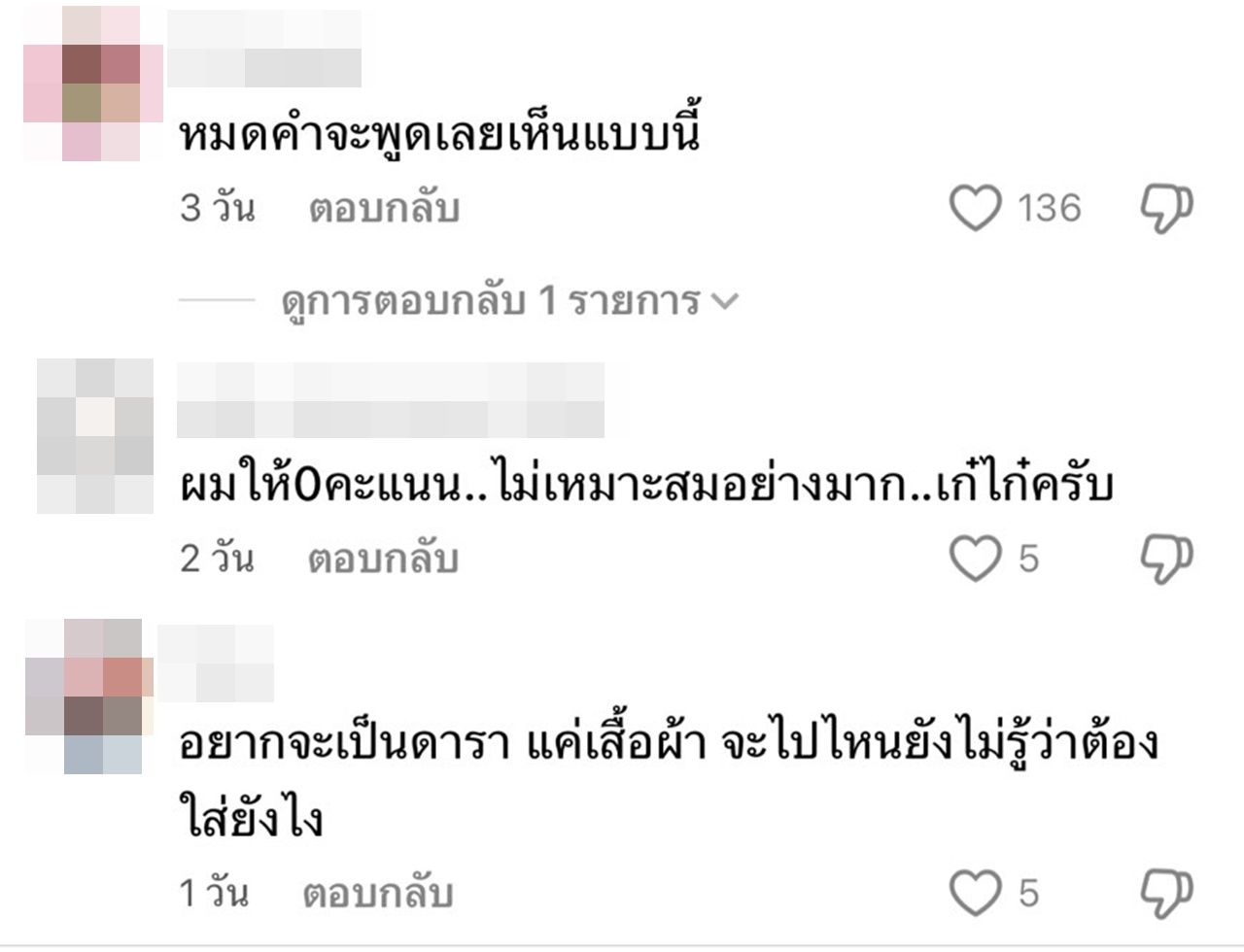Open avatar of the 'ผมให้0คะแนน' commenter
This screenshot has height=952, width=1244.
(x=95, y=436)
